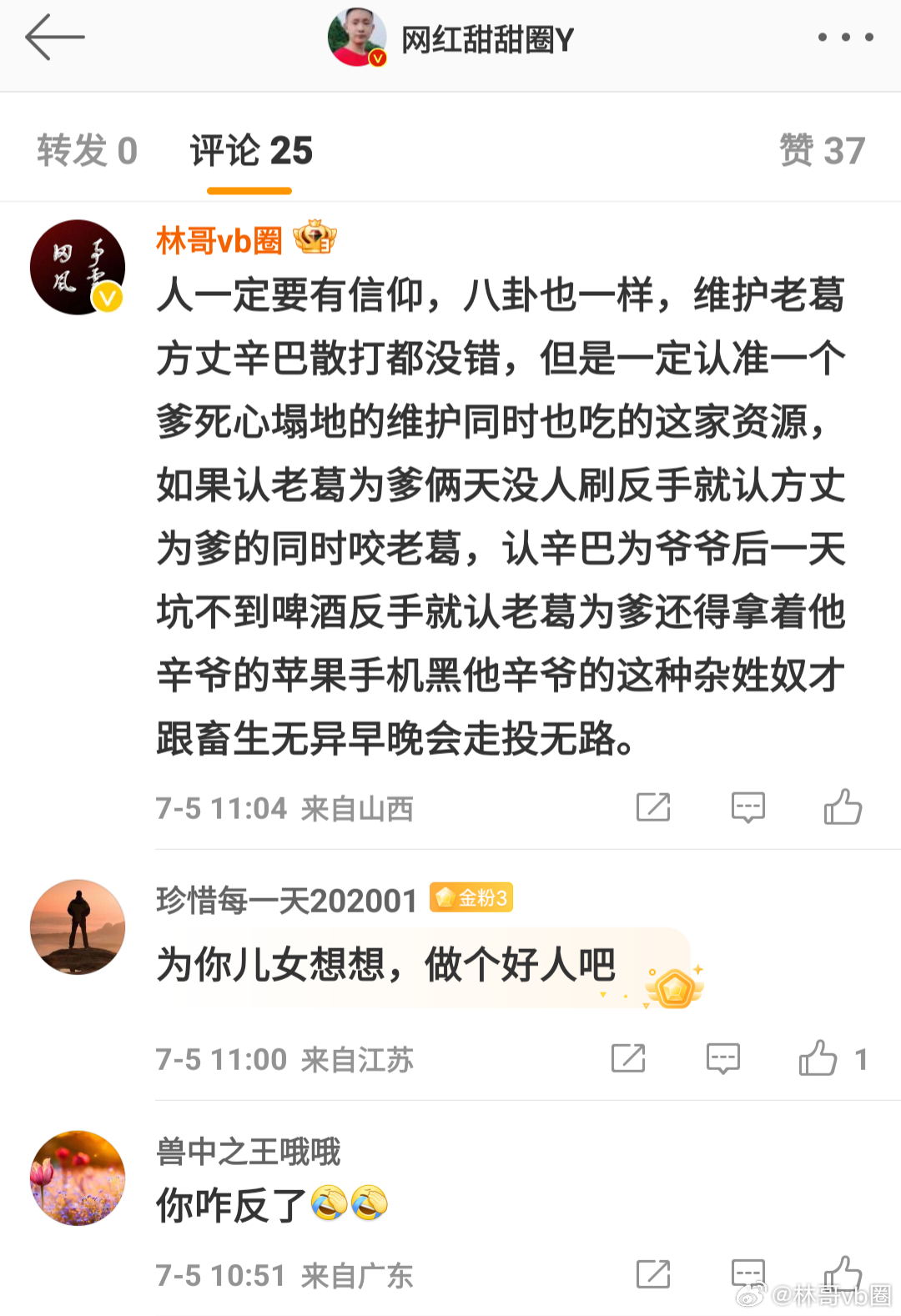Tap 林哥vb圈 profile avatar
Screen dimensions: 901x1316
78,267
